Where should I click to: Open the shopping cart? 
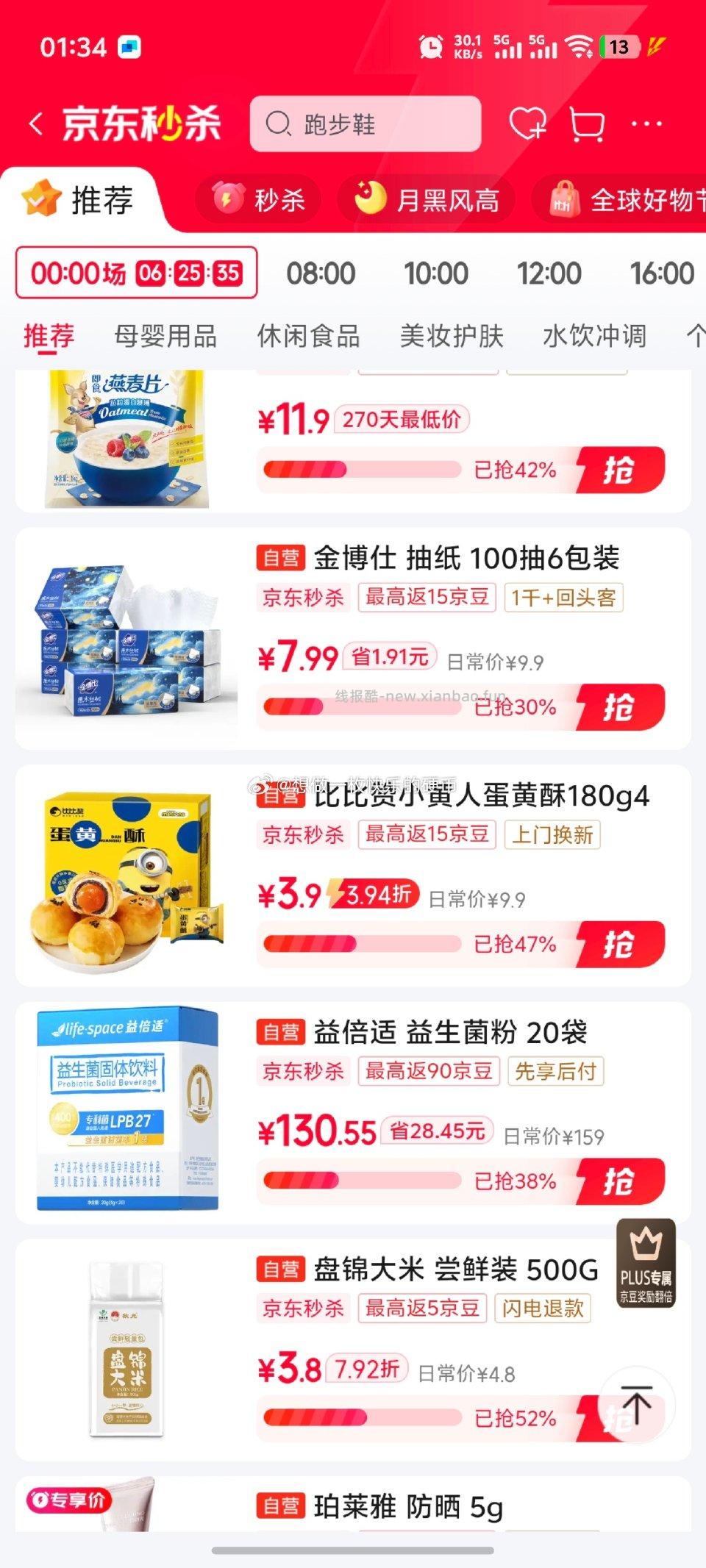587,124
